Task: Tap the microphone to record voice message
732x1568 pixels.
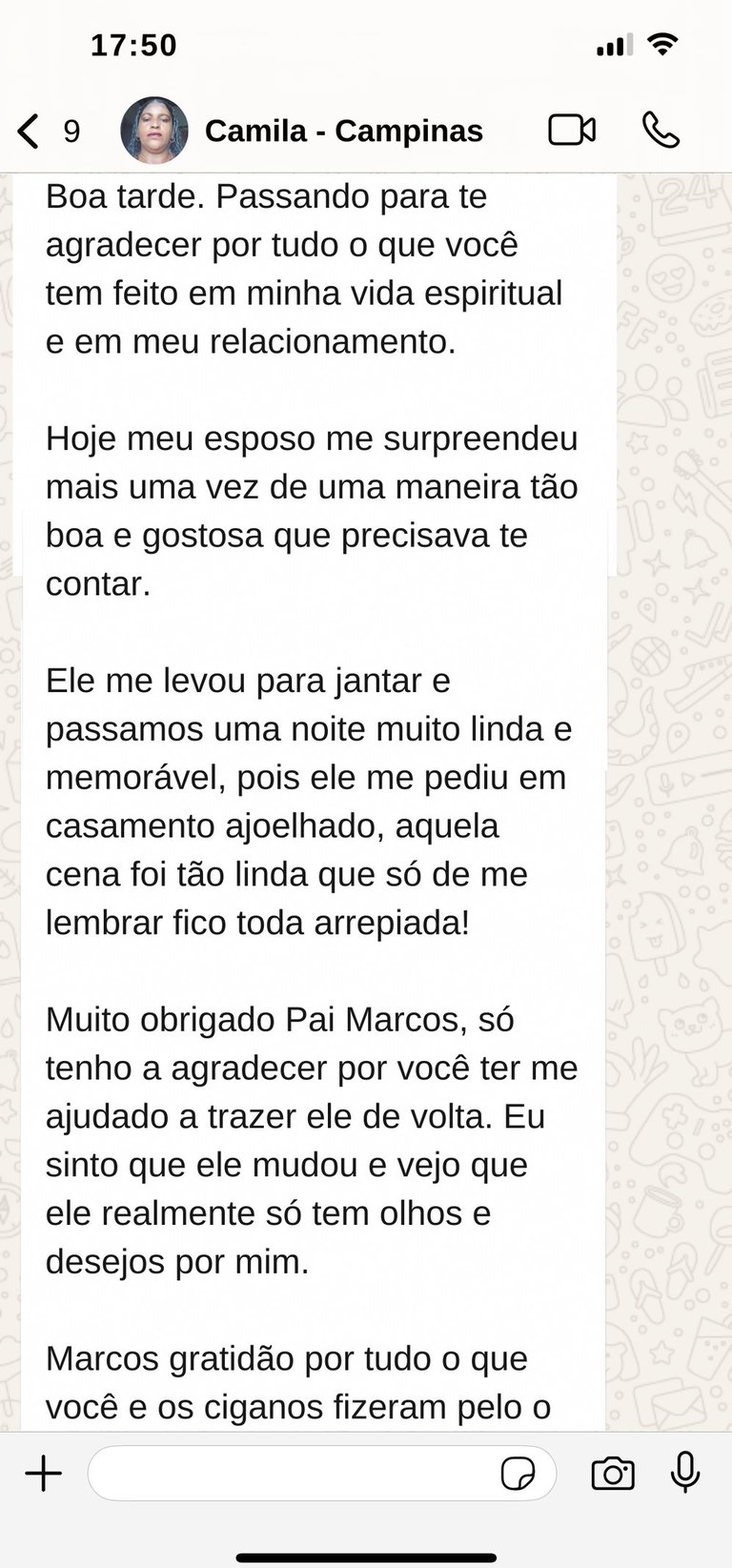Action: point(685,1474)
